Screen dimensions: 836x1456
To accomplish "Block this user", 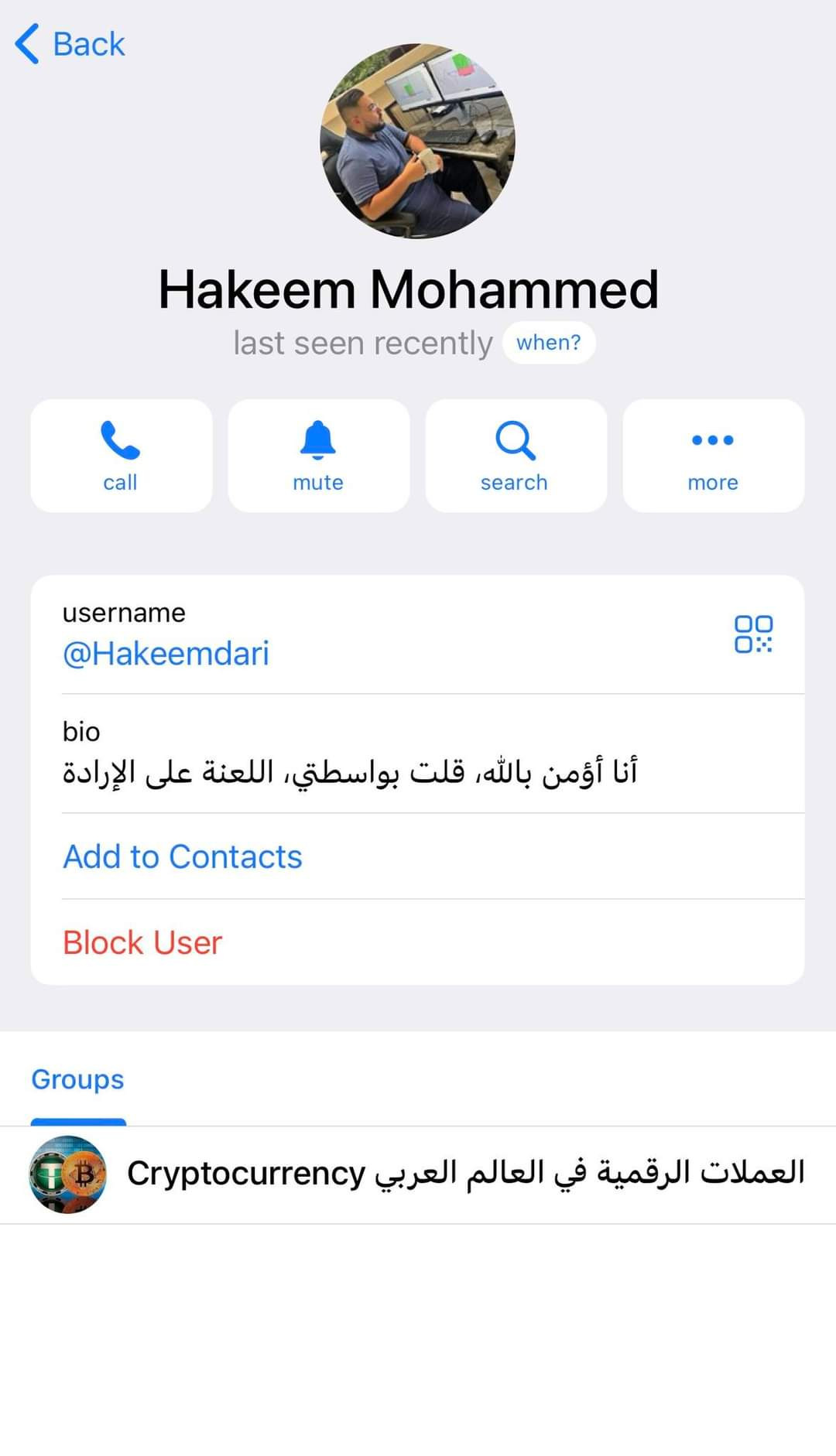I will (x=142, y=942).
